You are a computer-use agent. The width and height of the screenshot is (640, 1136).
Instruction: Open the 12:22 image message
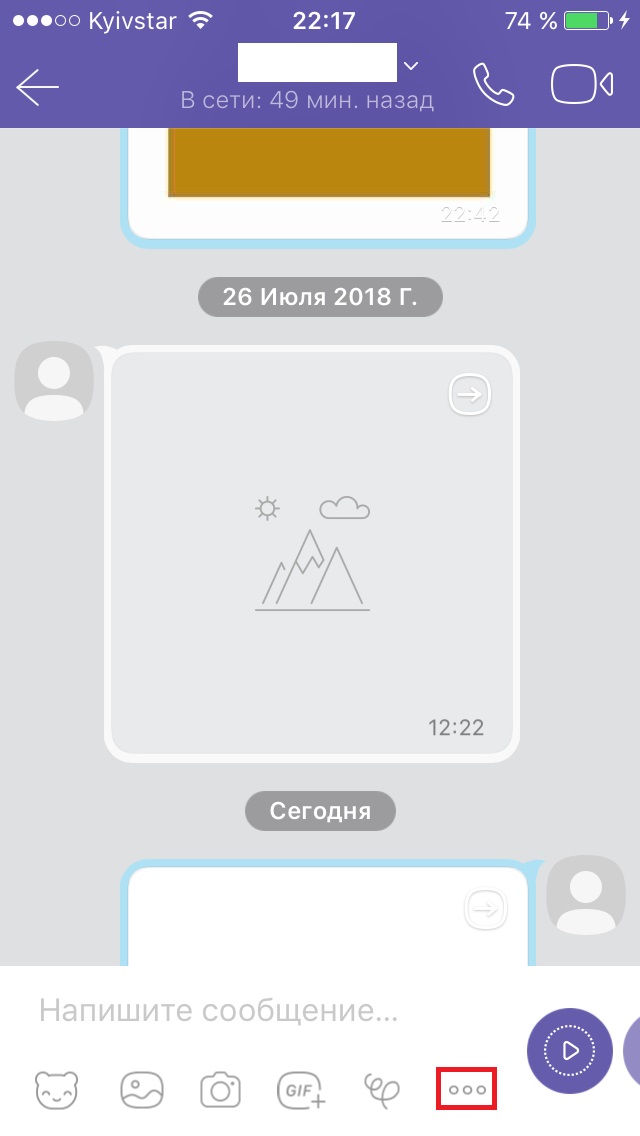(x=312, y=553)
